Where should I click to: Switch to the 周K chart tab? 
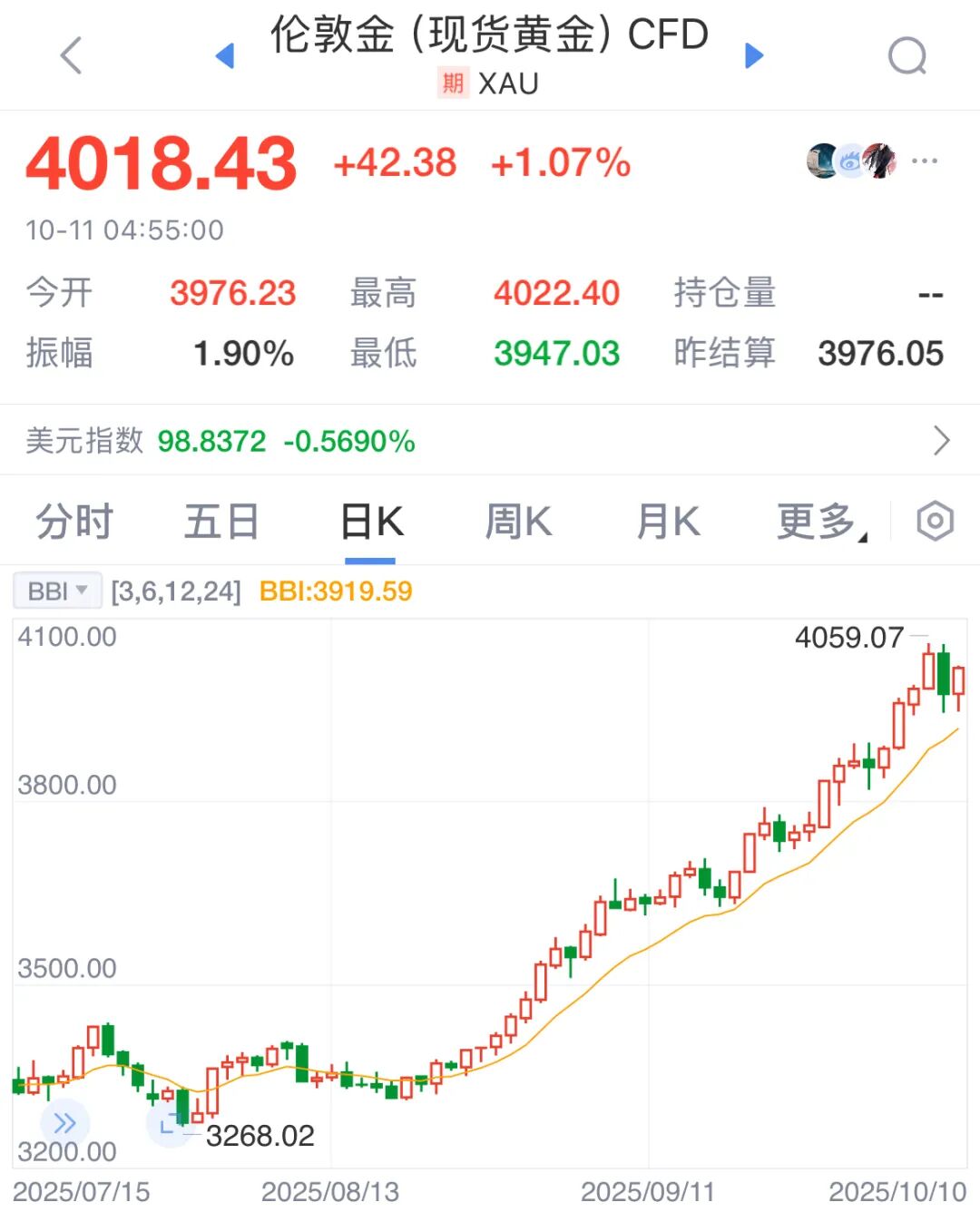click(x=518, y=522)
